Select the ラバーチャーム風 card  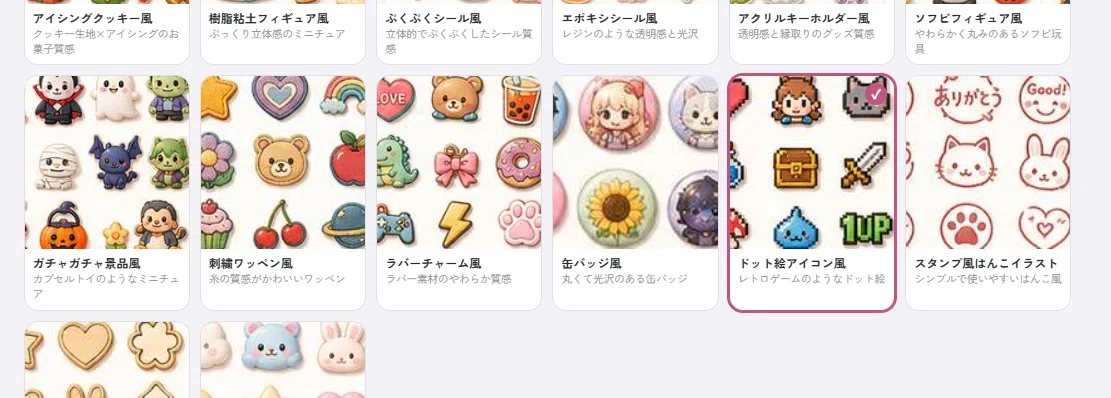[459, 193]
